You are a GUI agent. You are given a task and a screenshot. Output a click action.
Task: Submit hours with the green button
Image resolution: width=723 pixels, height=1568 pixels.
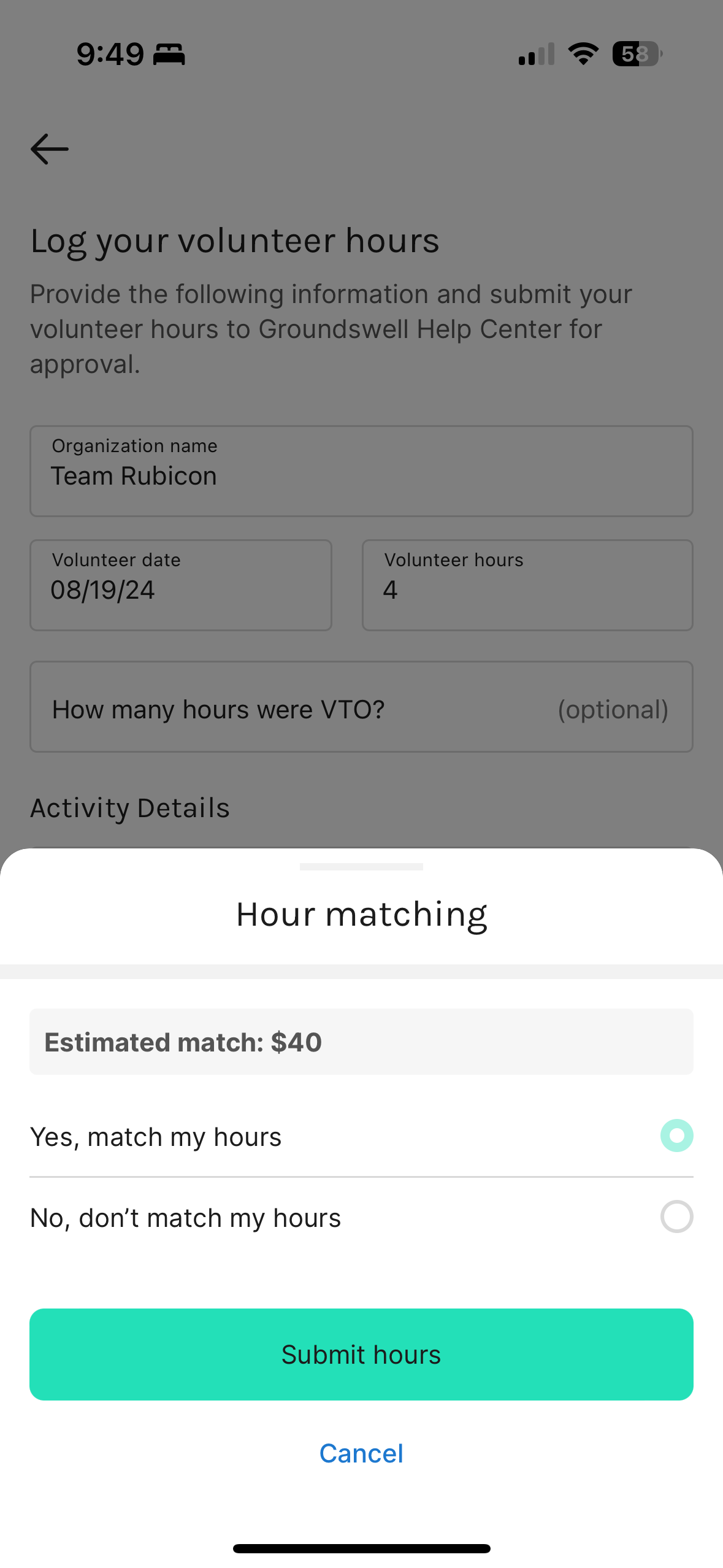[361, 1354]
